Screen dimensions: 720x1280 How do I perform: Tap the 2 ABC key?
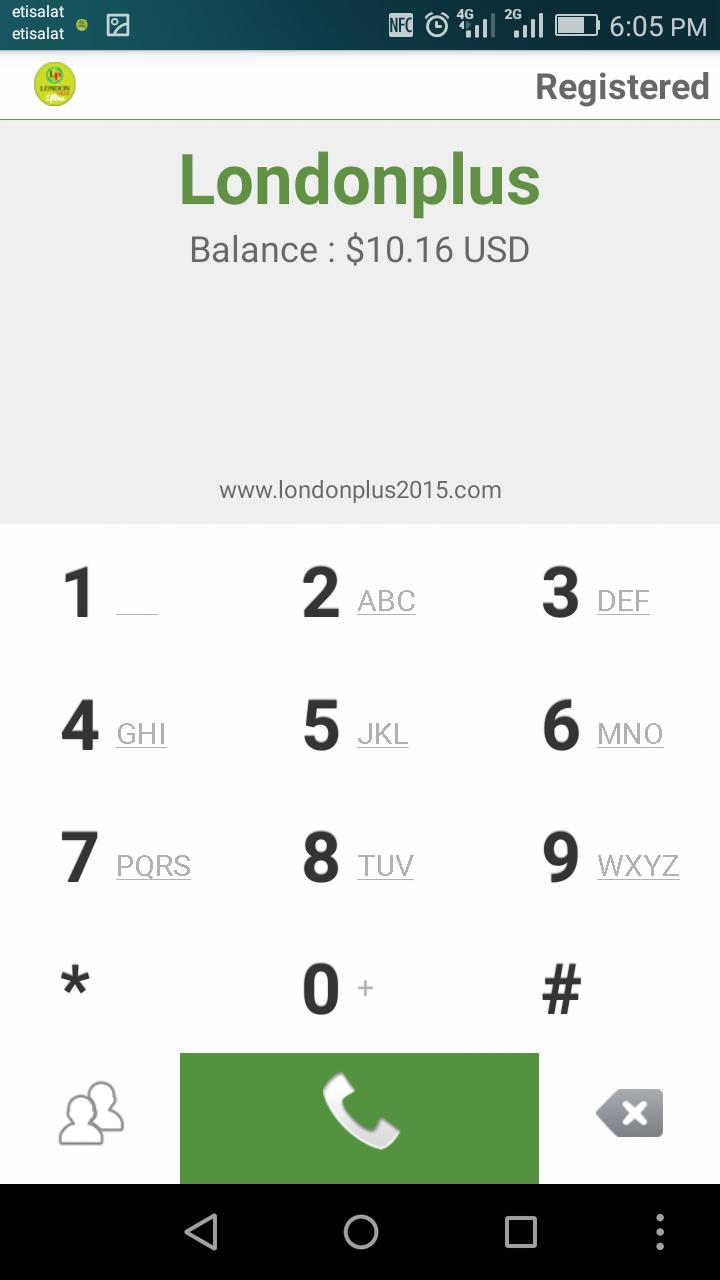358,593
